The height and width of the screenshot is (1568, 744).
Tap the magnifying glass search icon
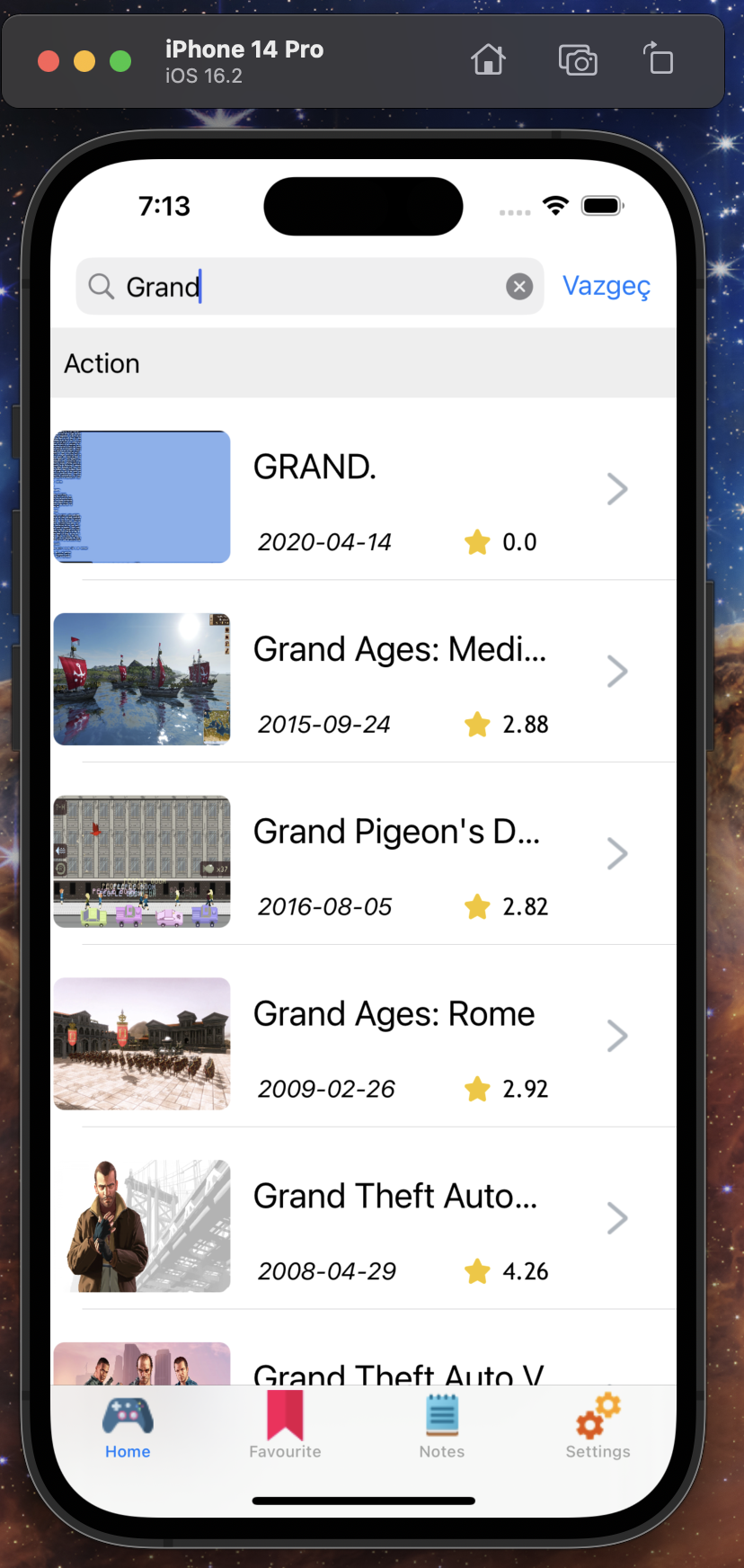pyautogui.click(x=101, y=286)
